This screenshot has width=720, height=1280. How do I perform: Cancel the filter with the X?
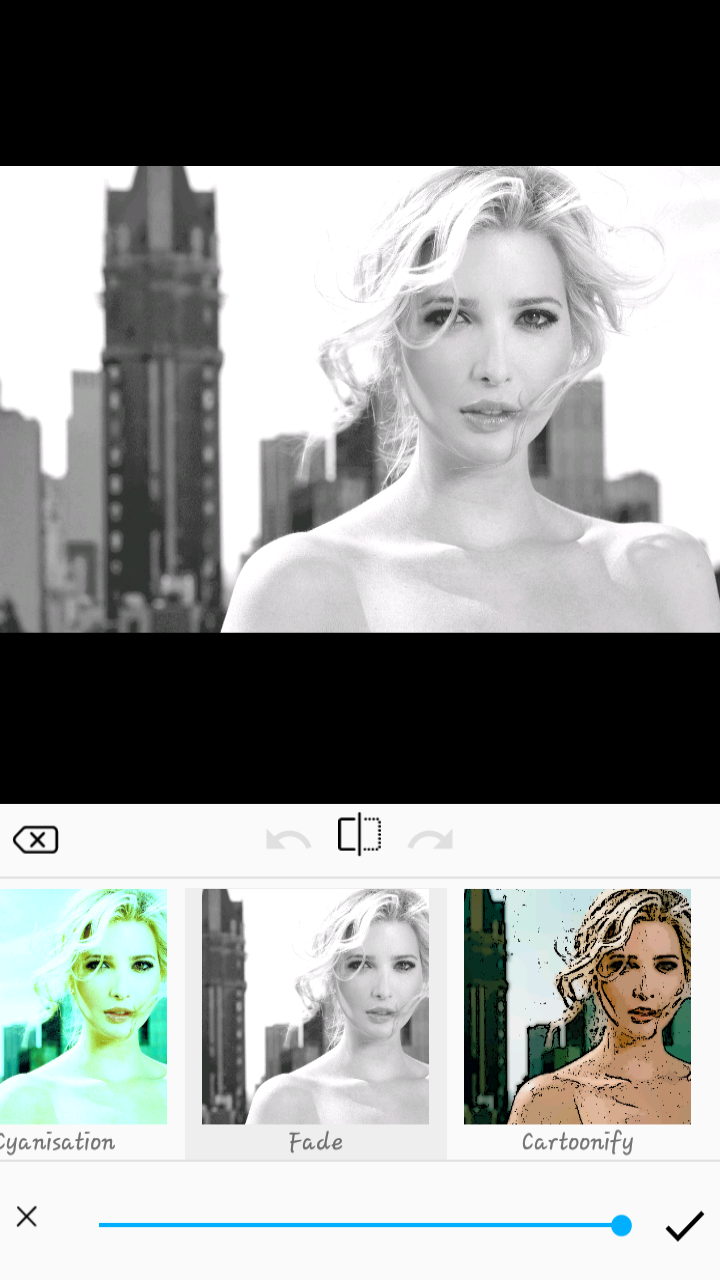point(27,1216)
